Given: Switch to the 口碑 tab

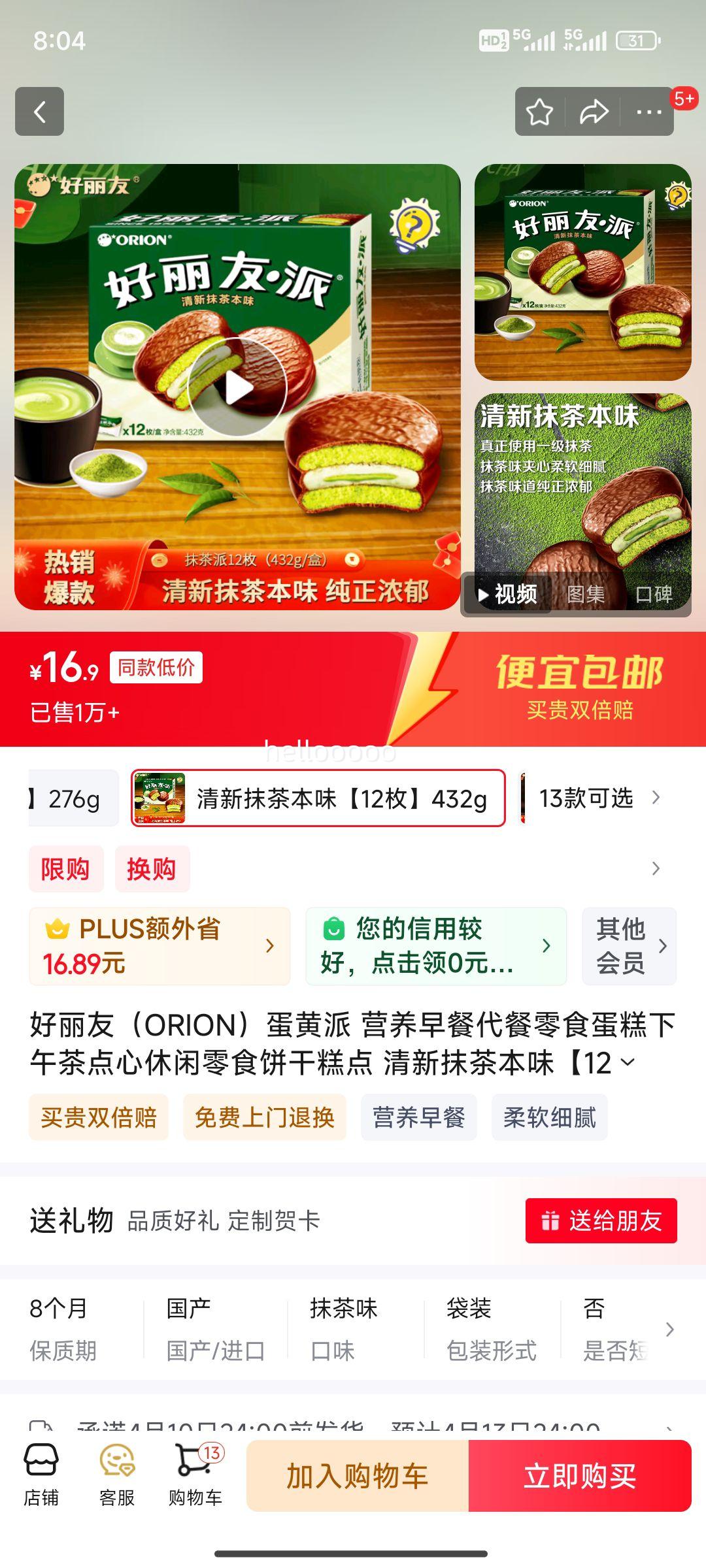Looking at the screenshot, I should point(653,594).
